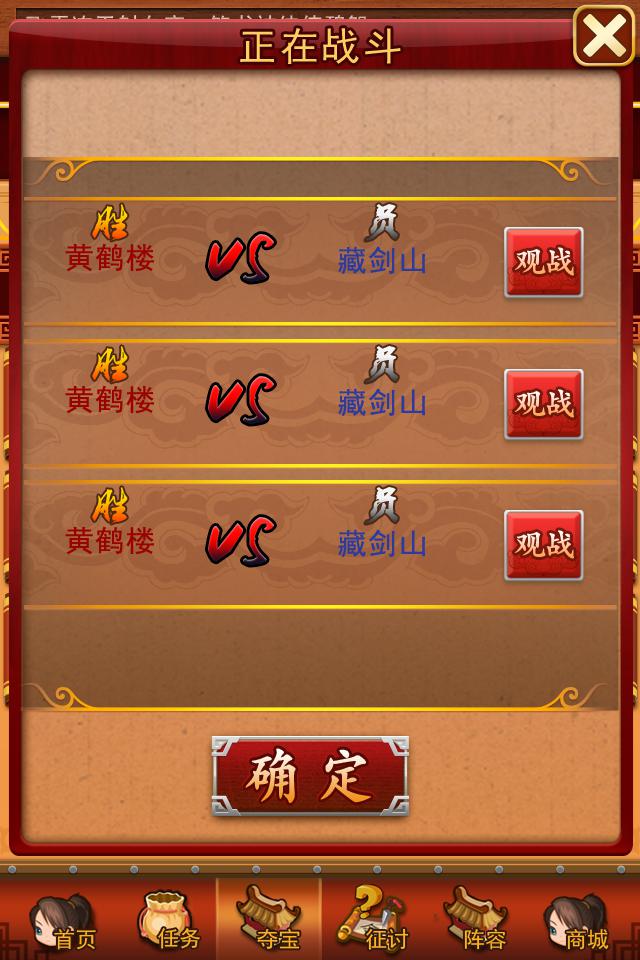Viewport: 640px width, 960px height.
Task: Close the 正在战斗 dialog
Action: coord(604,37)
